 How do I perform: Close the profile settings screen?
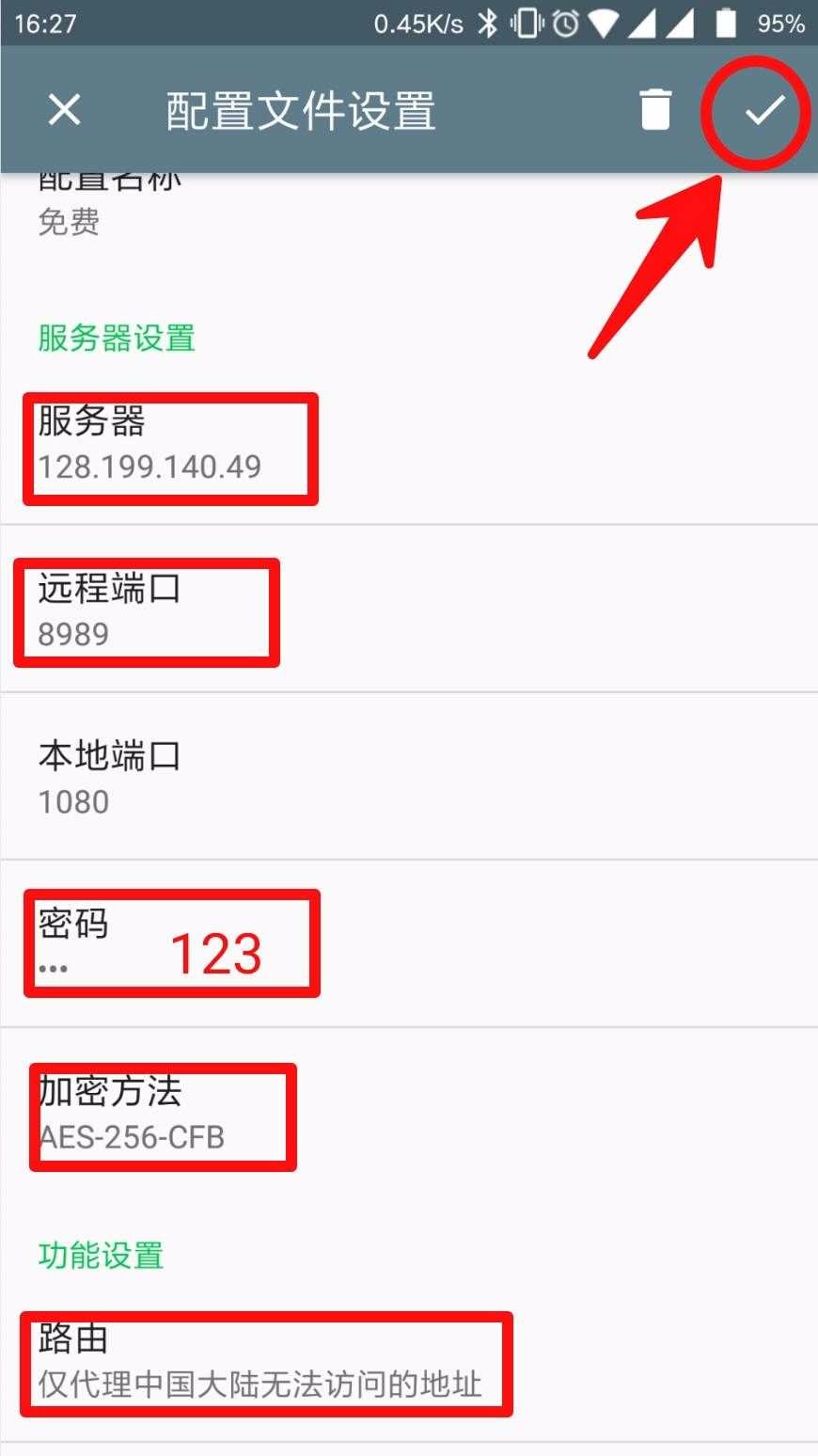click(x=64, y=110)
